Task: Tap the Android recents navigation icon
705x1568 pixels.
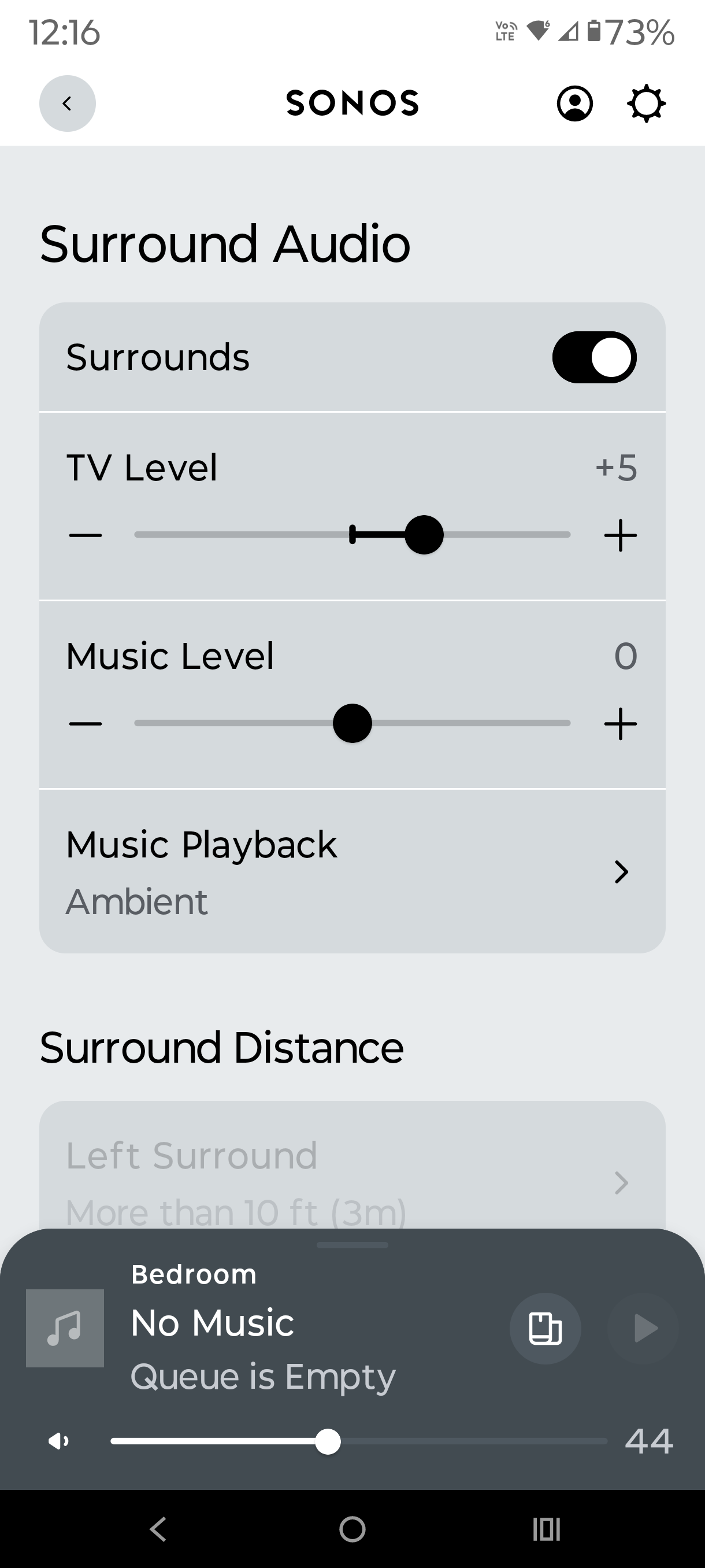Action: 546,1529
